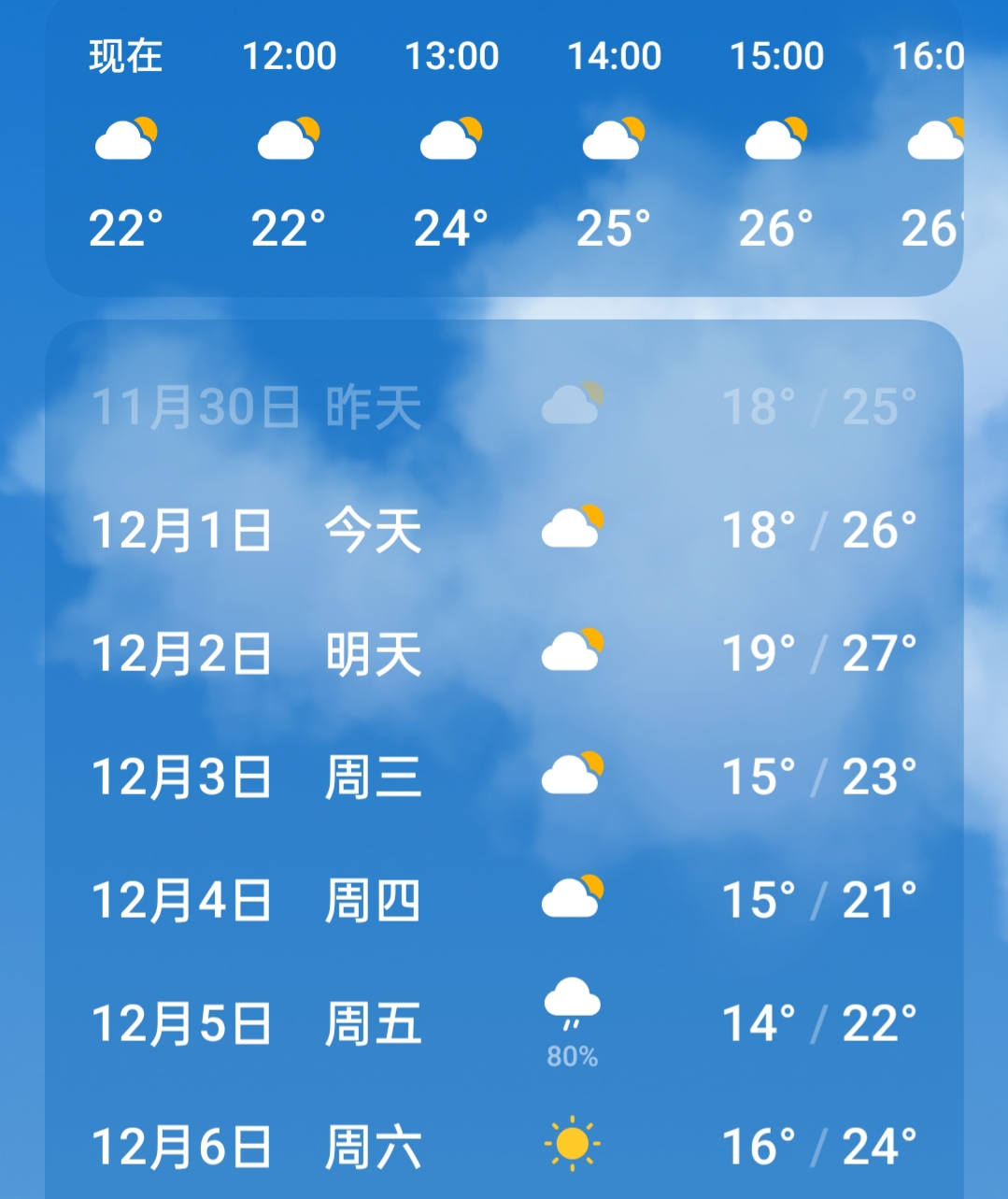Open today's 12月1日 forecast details
Viewport: 1008px width, 1199px height.
click(x=504, y=530)
